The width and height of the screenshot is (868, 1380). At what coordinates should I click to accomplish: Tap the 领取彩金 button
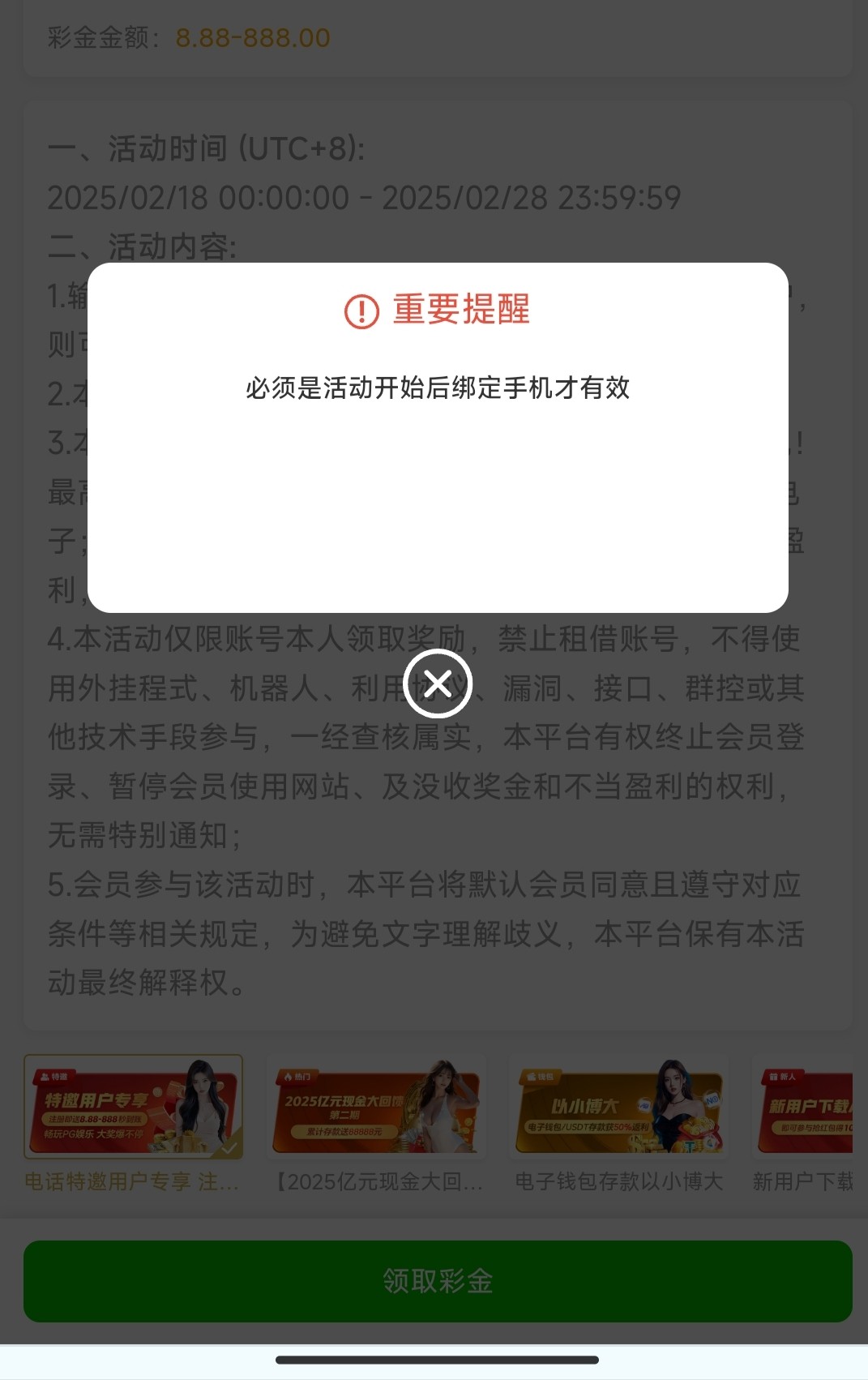(438, 1281)
